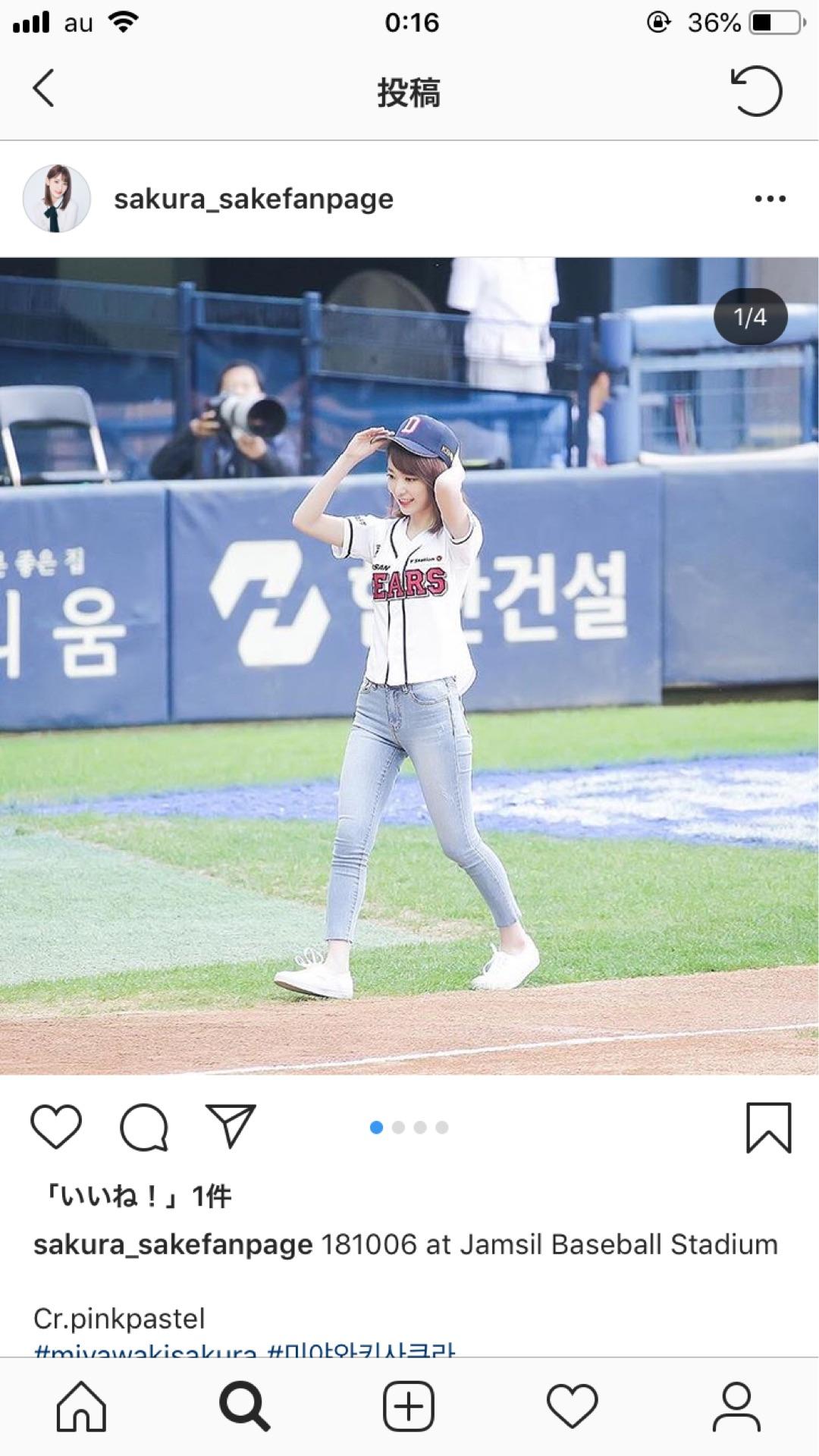Open comments on this post
The height and width of the screenshot is (1456, 819).
click(x=143, y=1128)
